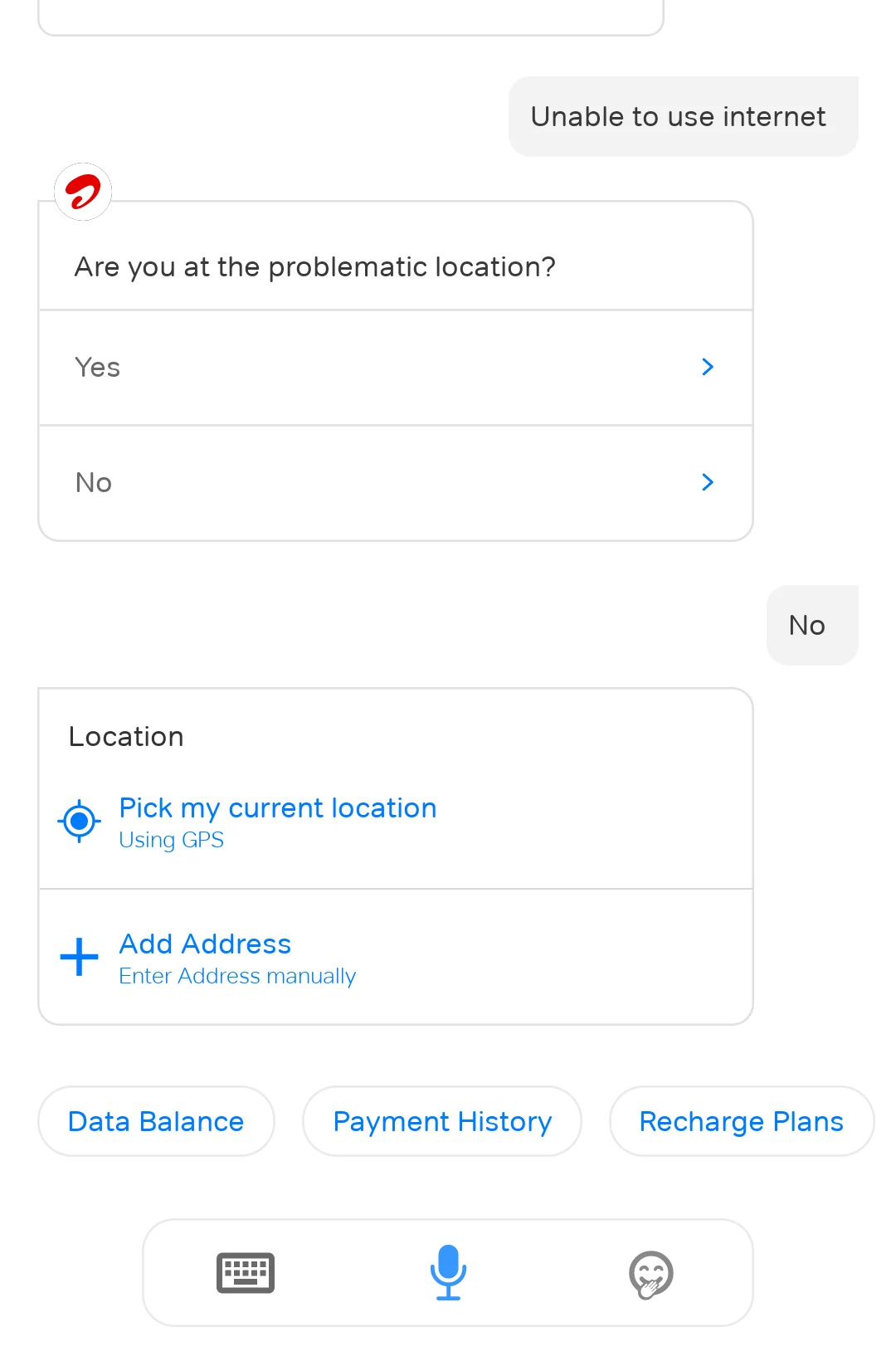896x1356 pixels.
Task: Open the emoji picker icon
Action: tap(652, 1271)
